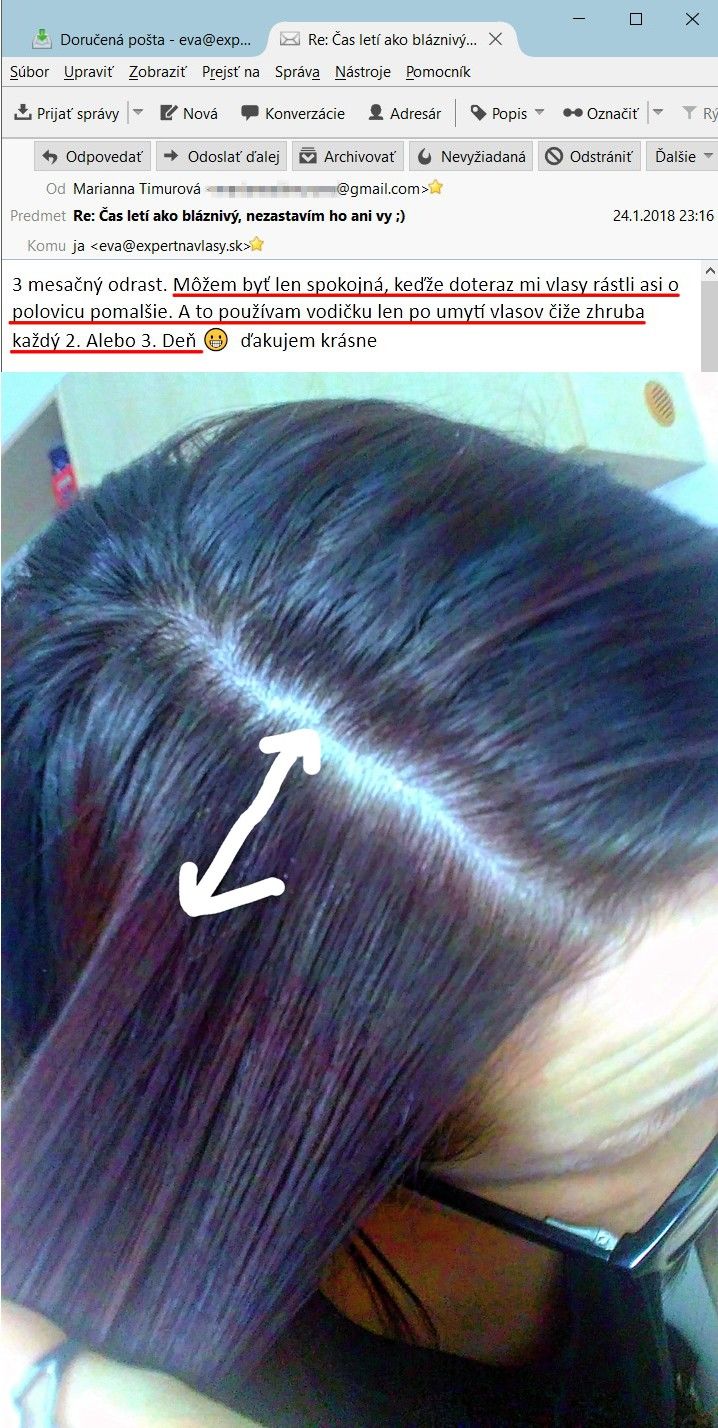Mark the message with Označiť
This screenshot has width=718, height=1428.
601,113
